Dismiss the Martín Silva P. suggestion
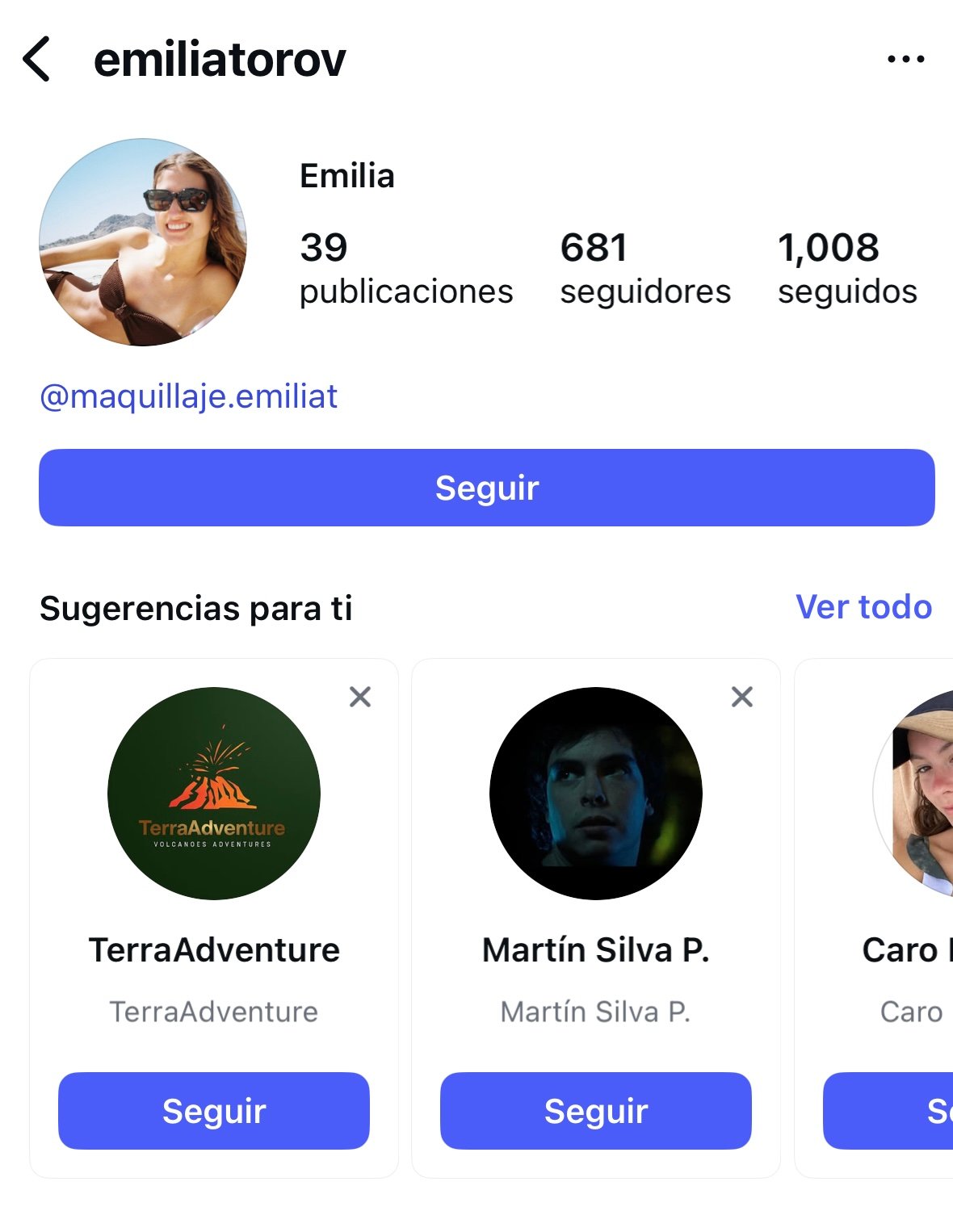 [x=742, y=697]
